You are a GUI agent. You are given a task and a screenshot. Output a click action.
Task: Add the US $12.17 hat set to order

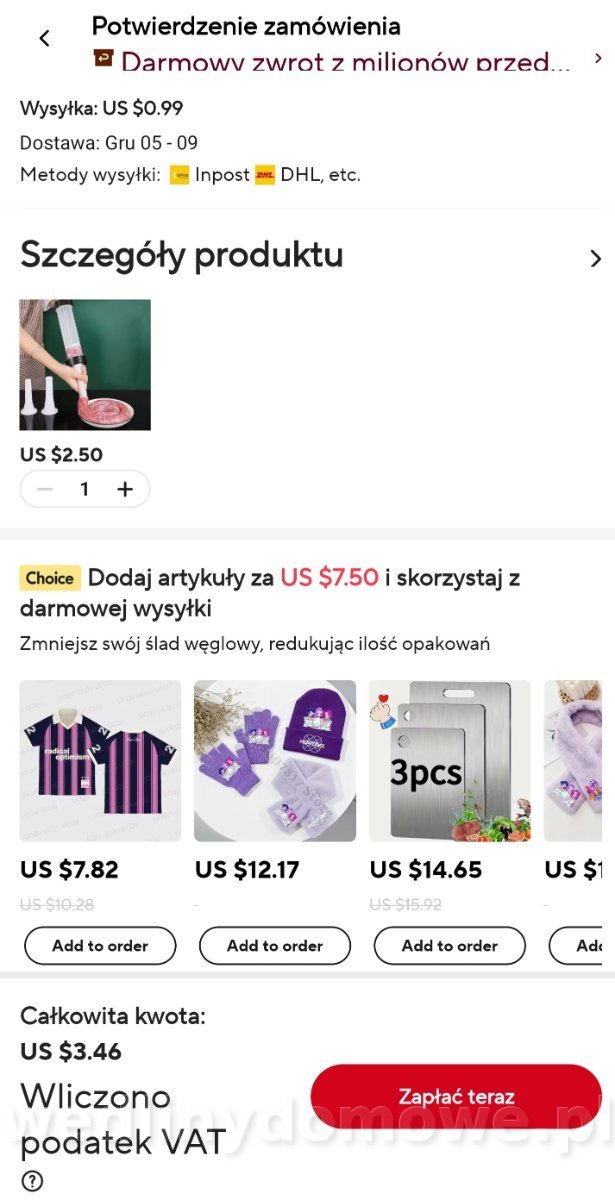click(x=275, y=945)
